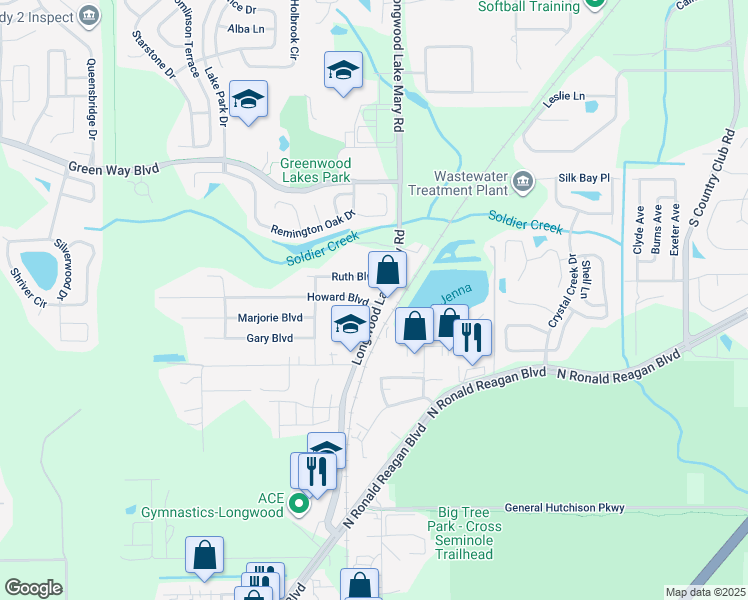Select the shopping marker left of ACE Gymnastics
This screenshot has height=600, width=748.
tap(204, 556)
